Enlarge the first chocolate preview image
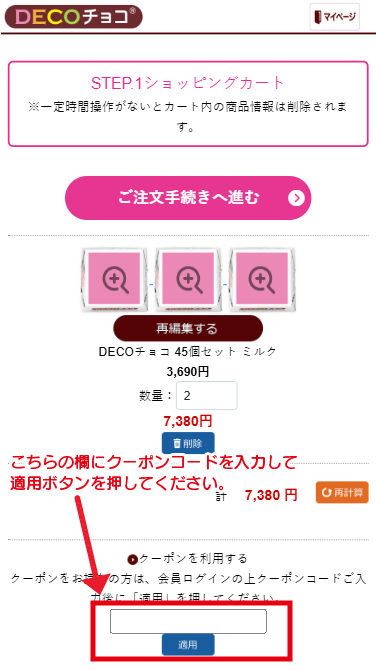The height and width of the screenshot is (670, 376). point(114,279)
